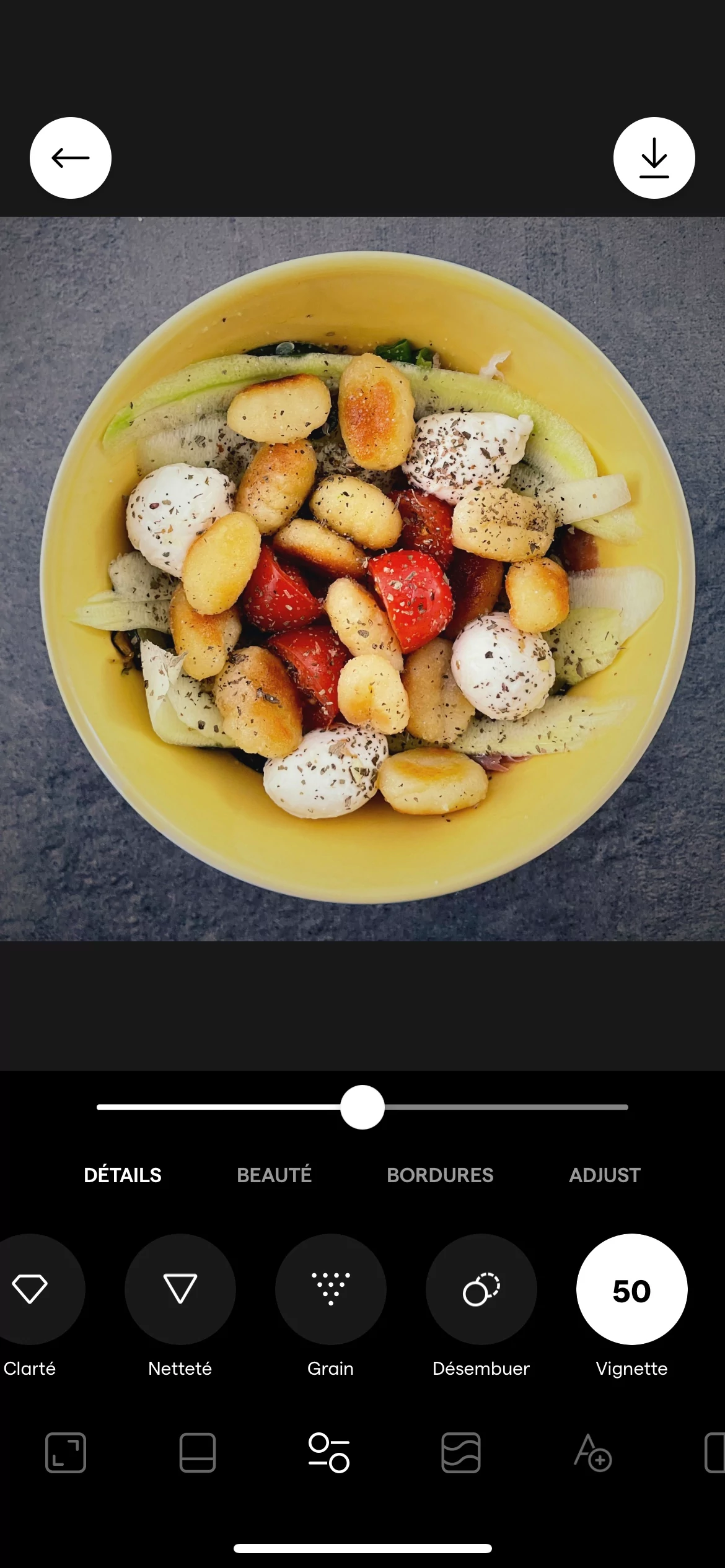The height and width of the screenshot is (1568, 725).
Task: Tap the vignette intensity slider handle
Action: (362, 1107)
